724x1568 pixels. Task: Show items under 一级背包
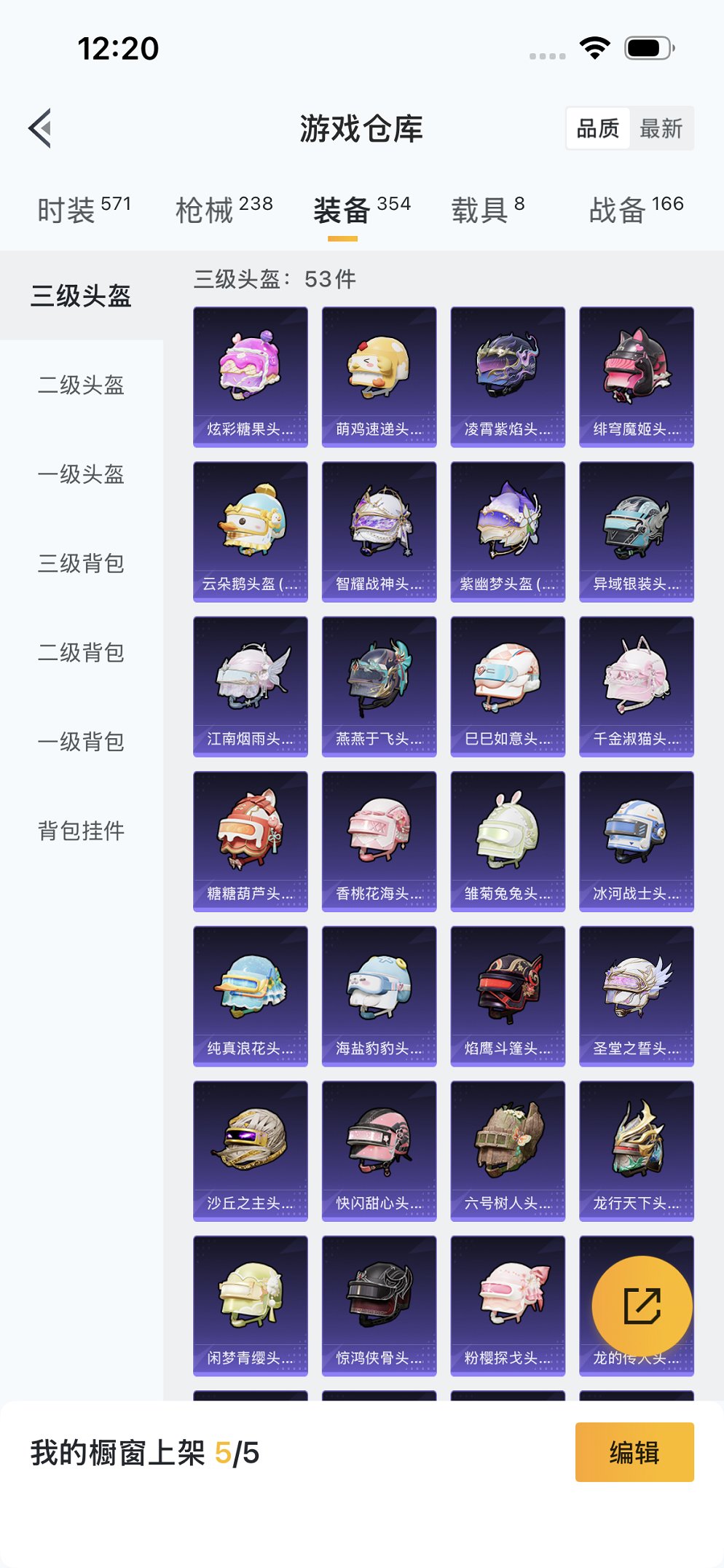click(x=82, y=741)
